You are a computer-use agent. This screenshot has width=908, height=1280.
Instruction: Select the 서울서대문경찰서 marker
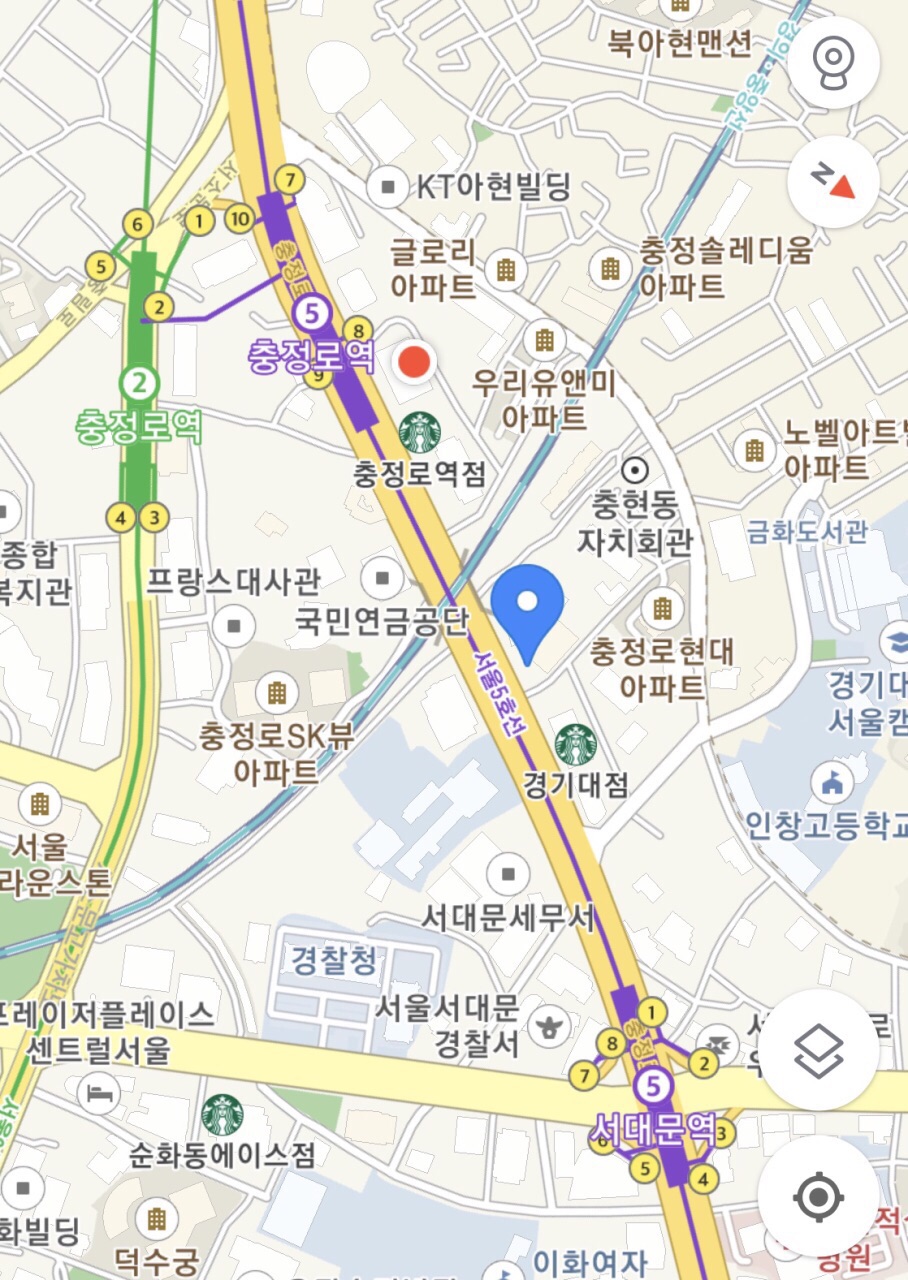tap(547, 1024)
